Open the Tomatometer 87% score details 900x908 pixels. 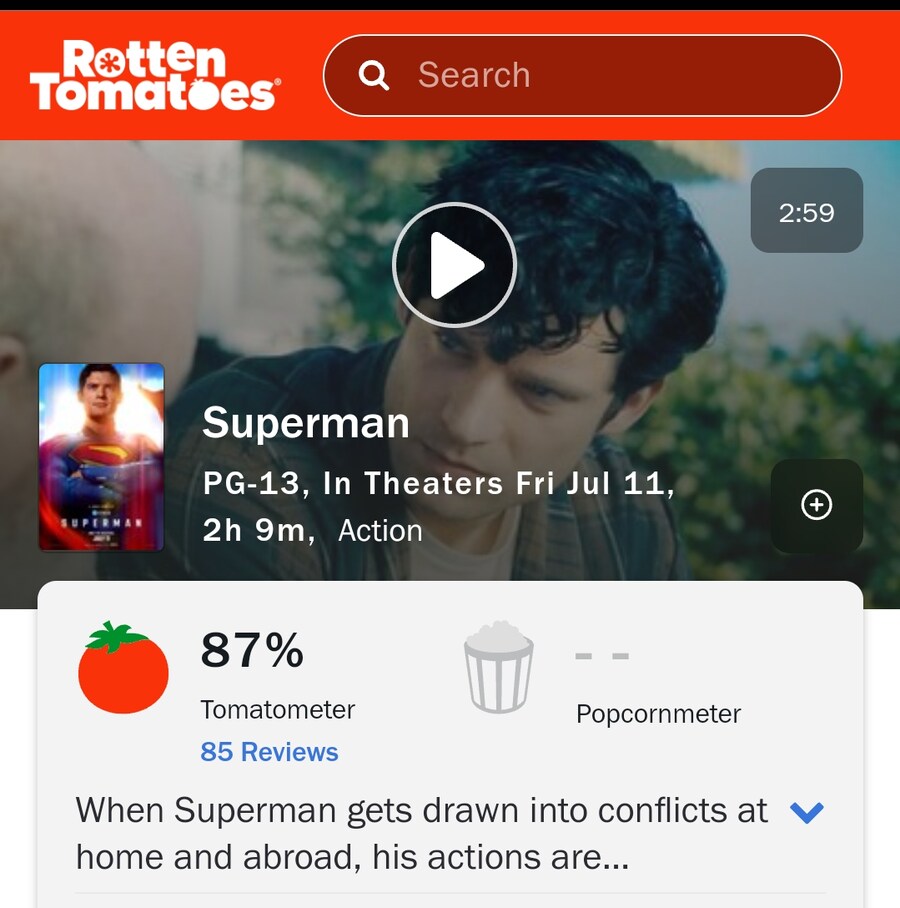[252, 652]
